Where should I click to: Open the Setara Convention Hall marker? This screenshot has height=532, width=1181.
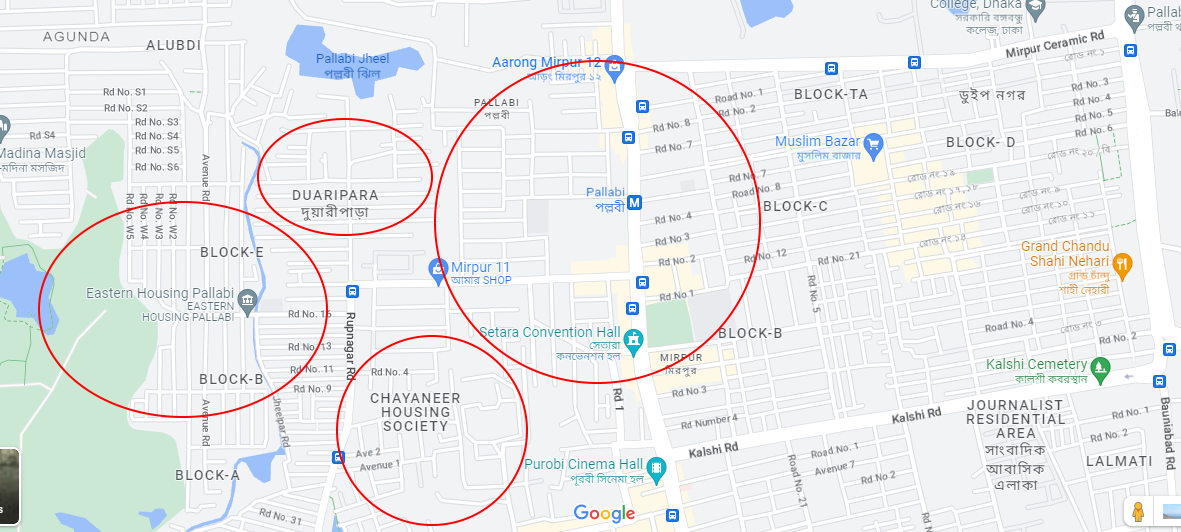634,336
